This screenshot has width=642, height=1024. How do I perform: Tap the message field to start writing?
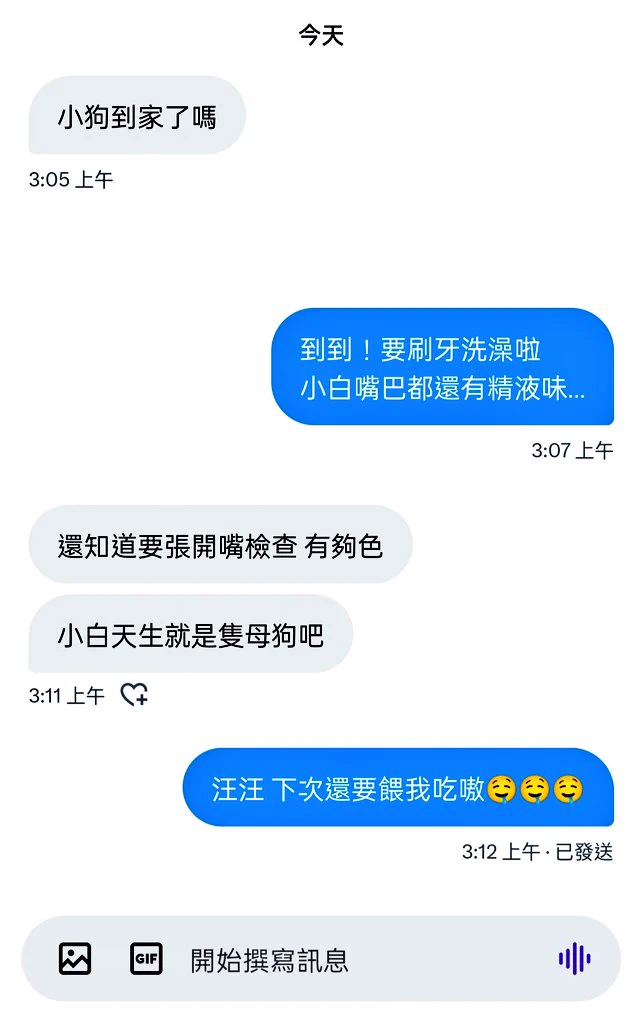pos(350,960)
